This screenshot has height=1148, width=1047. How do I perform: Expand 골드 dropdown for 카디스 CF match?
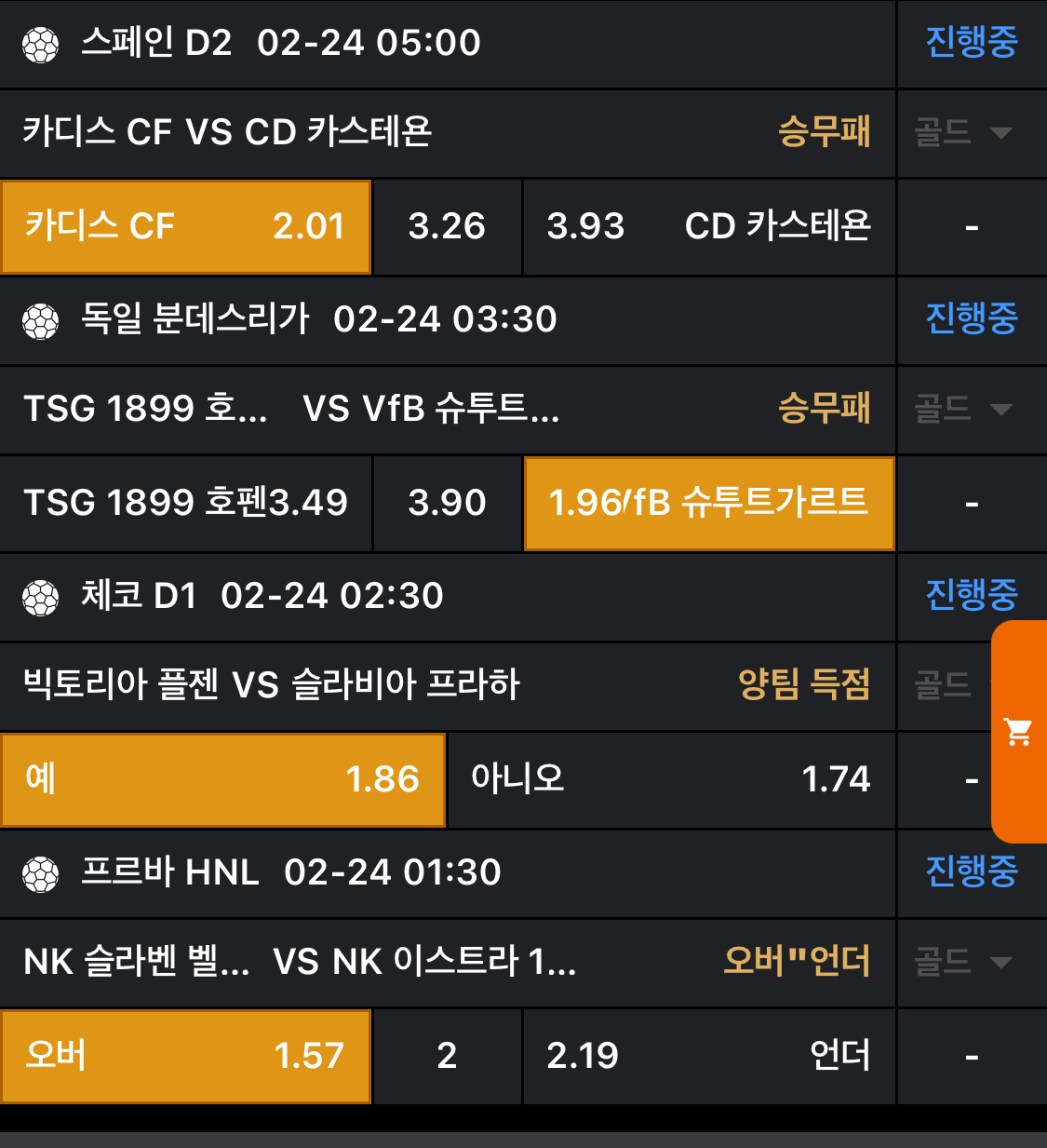coord(965,132)
